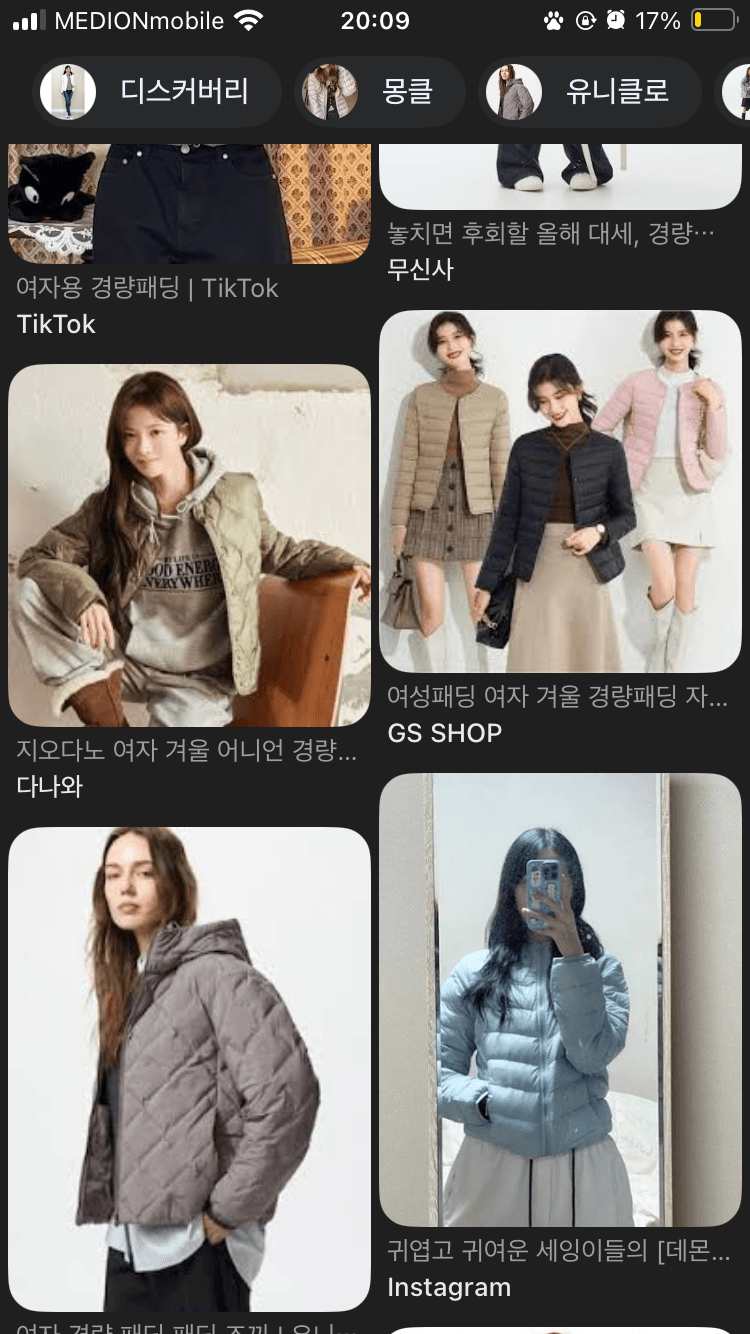This screenshot has width=750, height=1334.
Task: Open the 다나와 지오다노 padding result
Action: 189,545
